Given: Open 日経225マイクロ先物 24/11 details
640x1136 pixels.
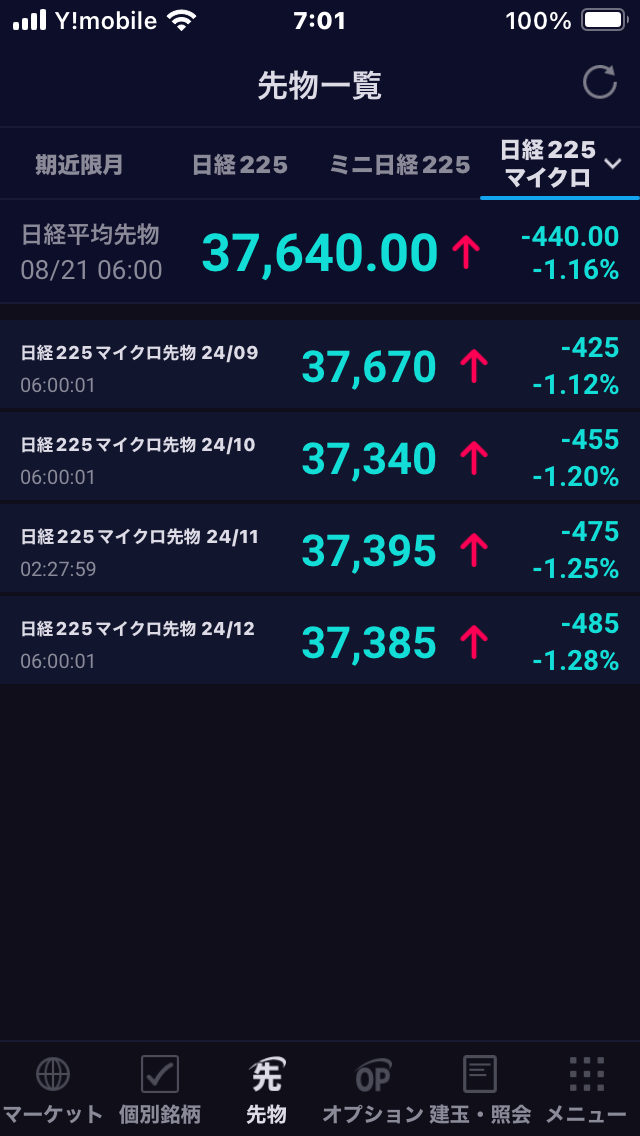Looking at the screenshot, I should tap(320, 550).
